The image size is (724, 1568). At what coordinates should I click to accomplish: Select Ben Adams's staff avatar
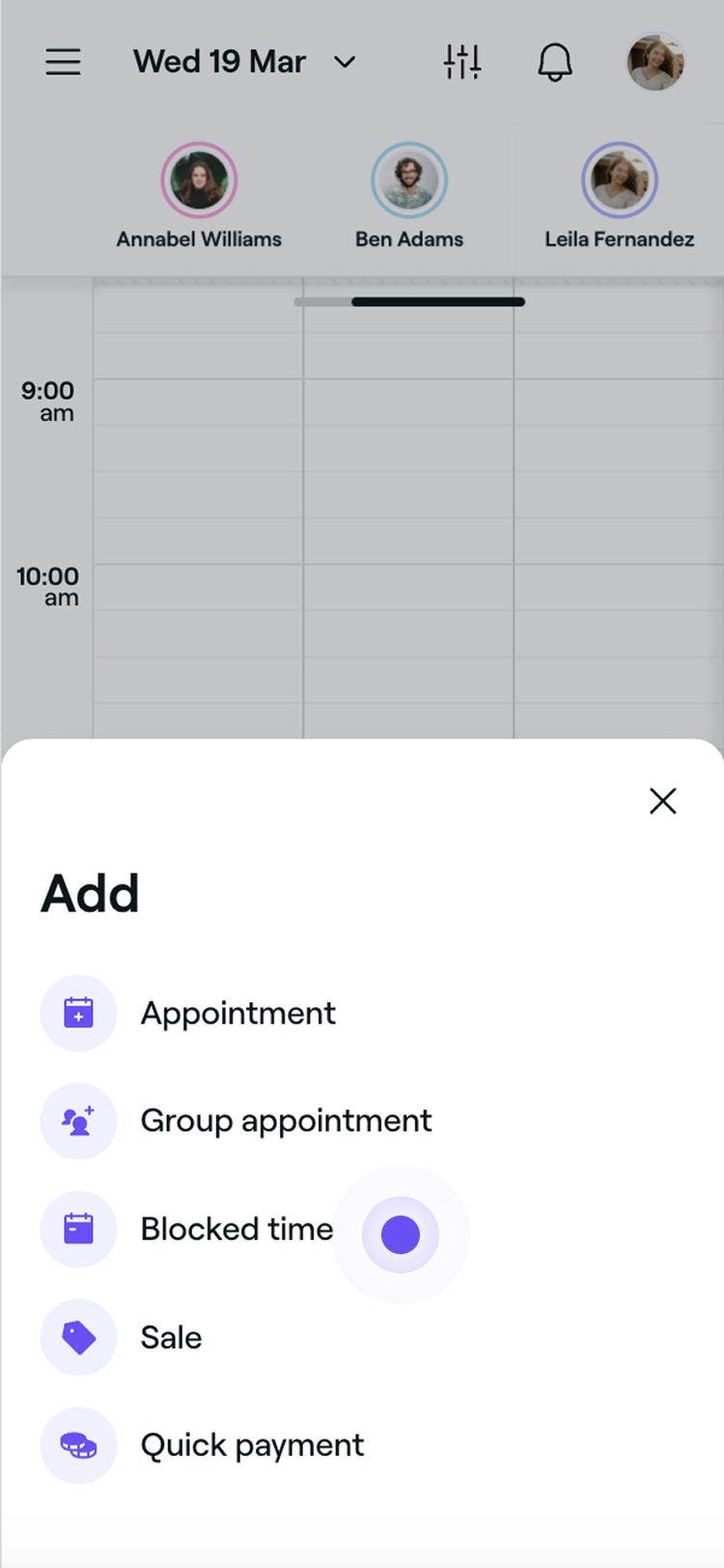point(408,180)
